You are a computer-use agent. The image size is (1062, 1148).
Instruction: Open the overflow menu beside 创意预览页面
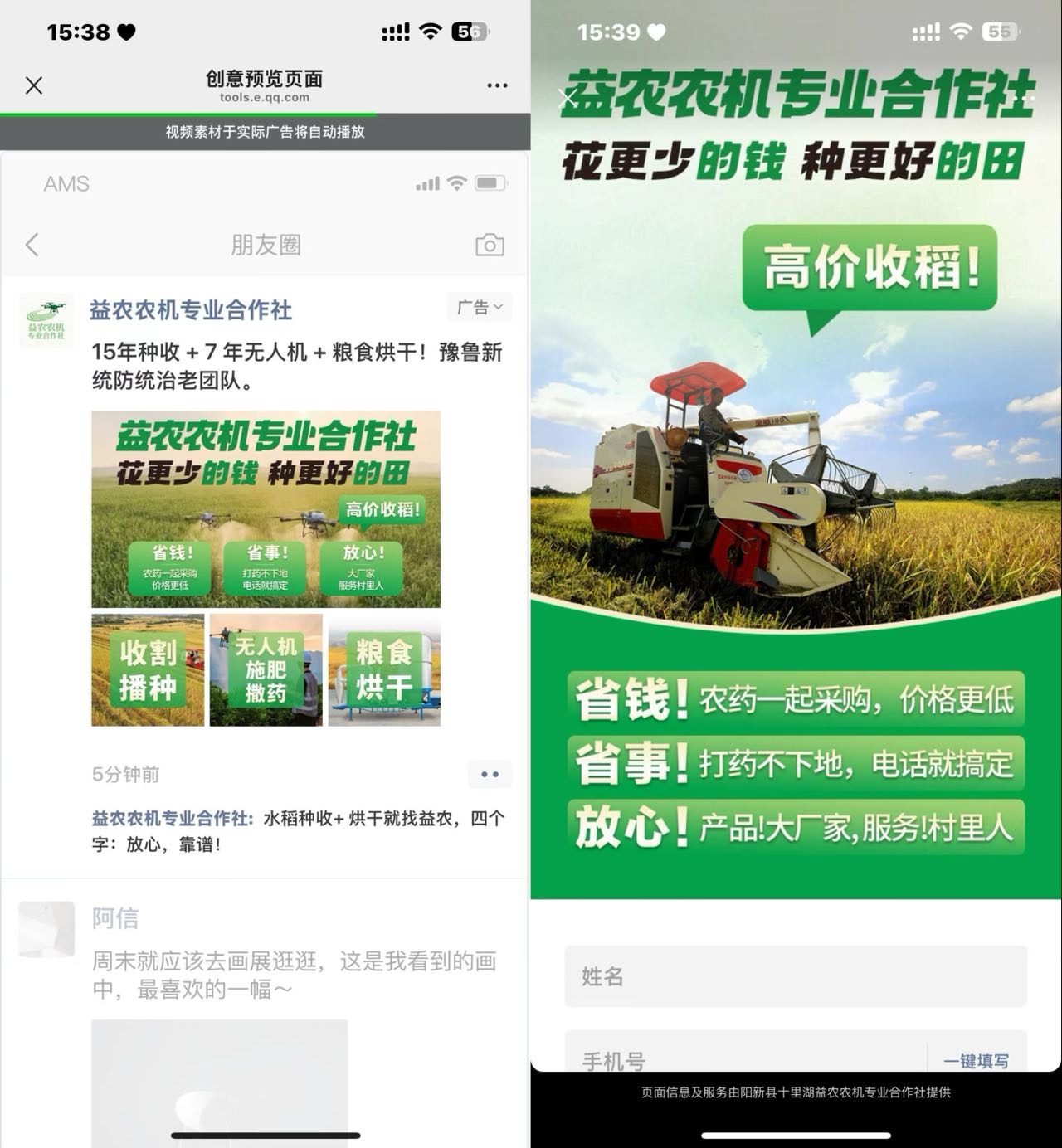[x=497, y=85]
